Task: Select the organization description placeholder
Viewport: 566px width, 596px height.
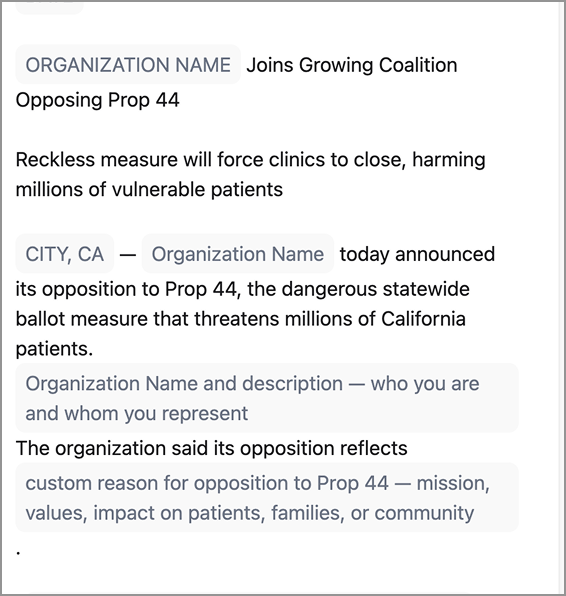Action: tap(267, 398)
